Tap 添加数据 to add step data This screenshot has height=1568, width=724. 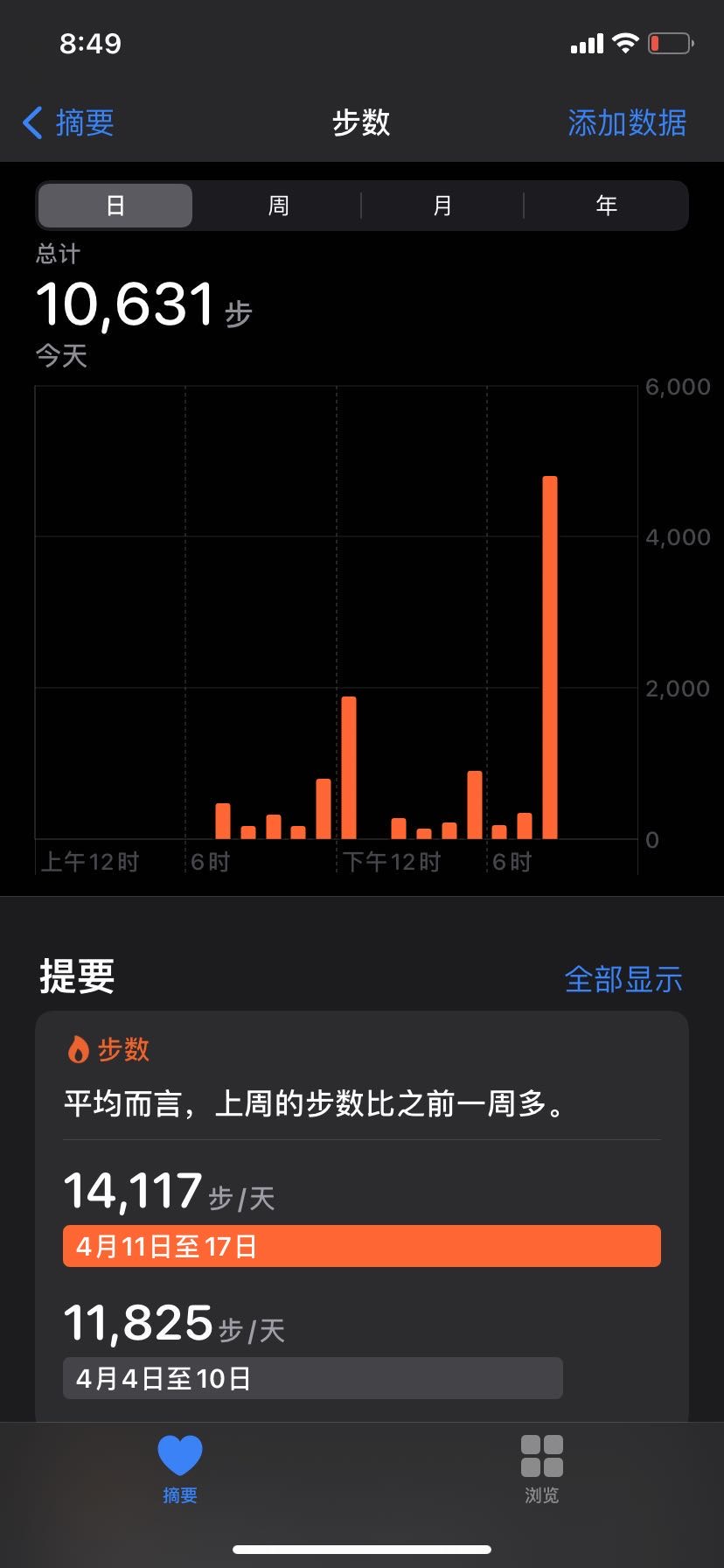[x=626, y=122]
